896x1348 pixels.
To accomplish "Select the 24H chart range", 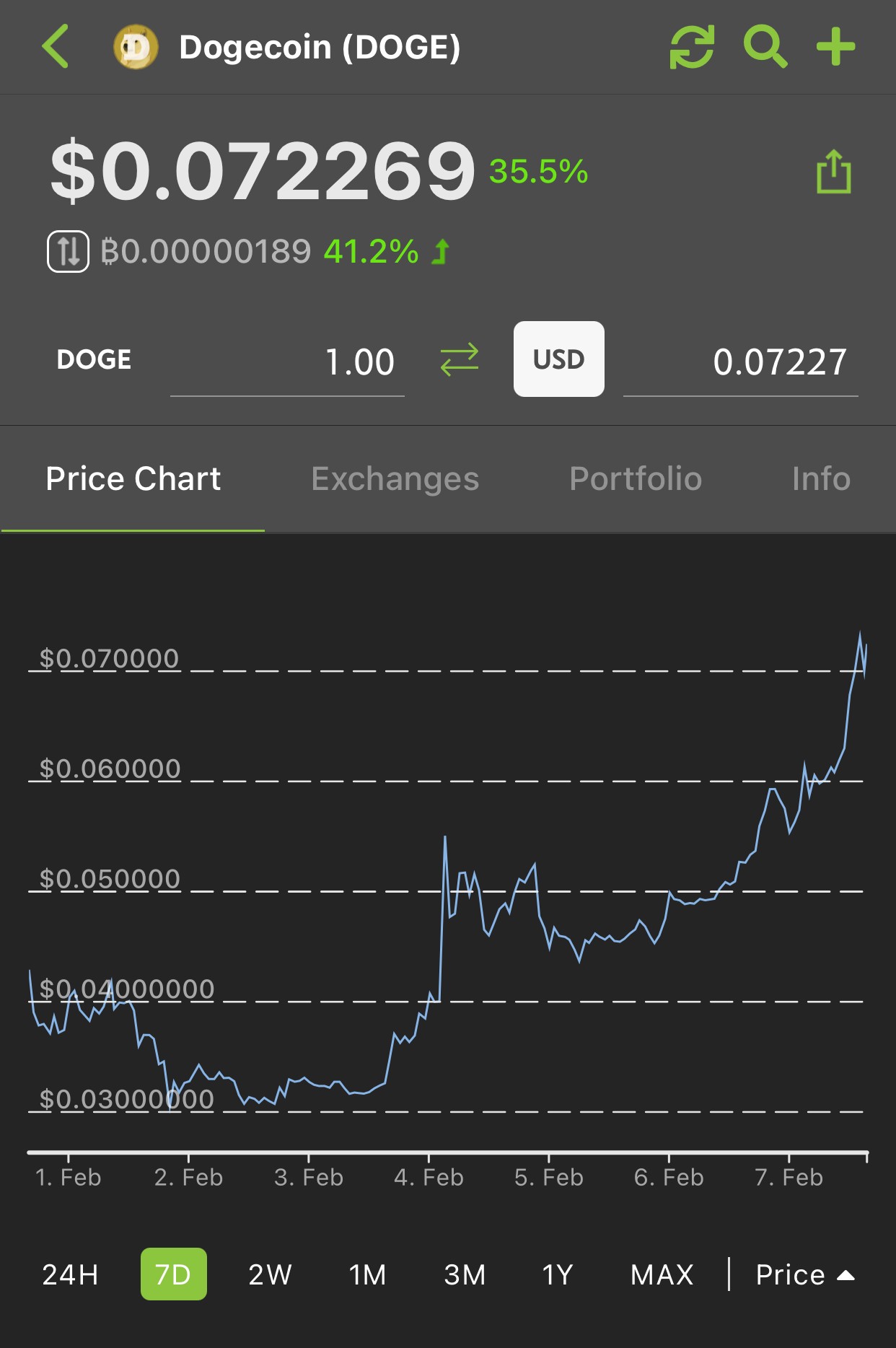I will [x=70, y=1275].
